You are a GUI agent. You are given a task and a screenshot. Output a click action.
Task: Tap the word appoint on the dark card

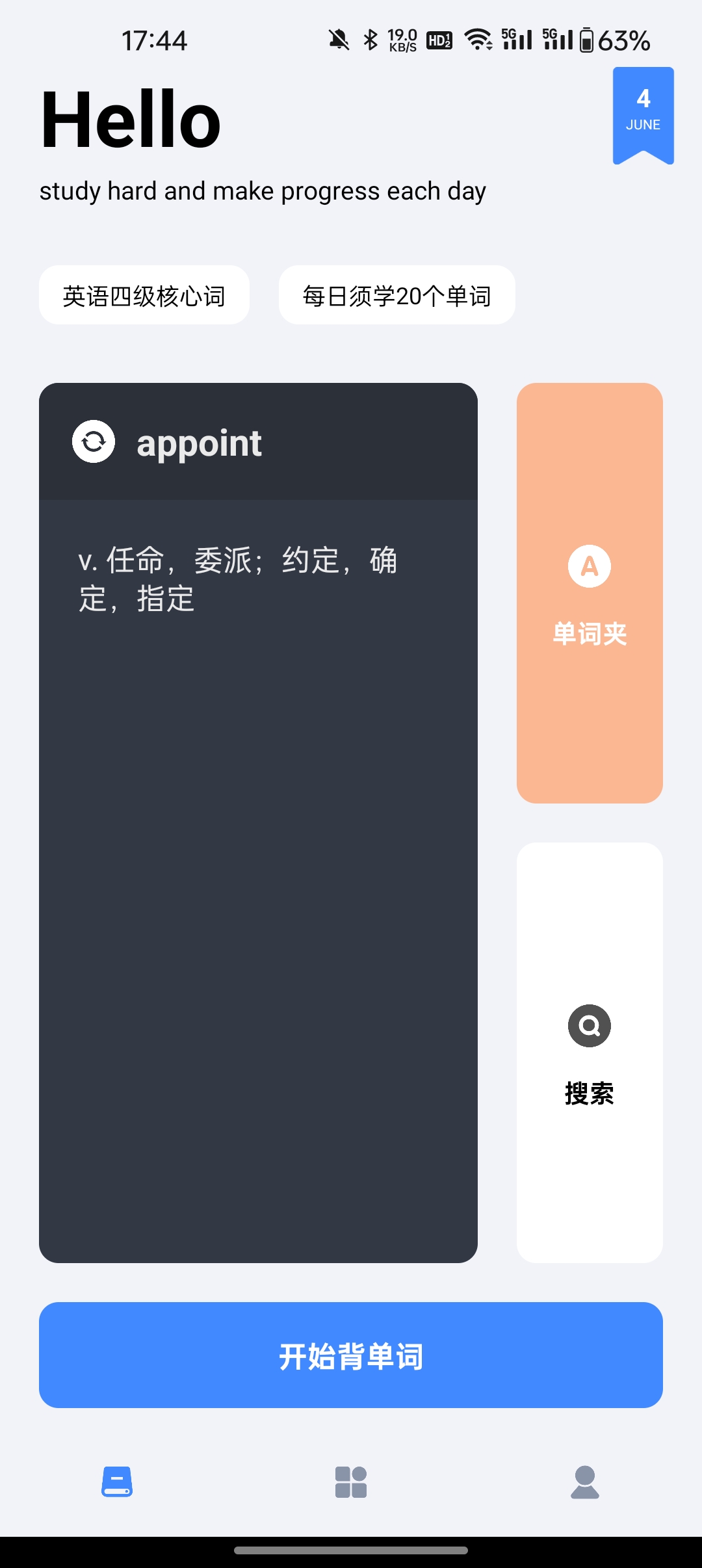point(198,443)
